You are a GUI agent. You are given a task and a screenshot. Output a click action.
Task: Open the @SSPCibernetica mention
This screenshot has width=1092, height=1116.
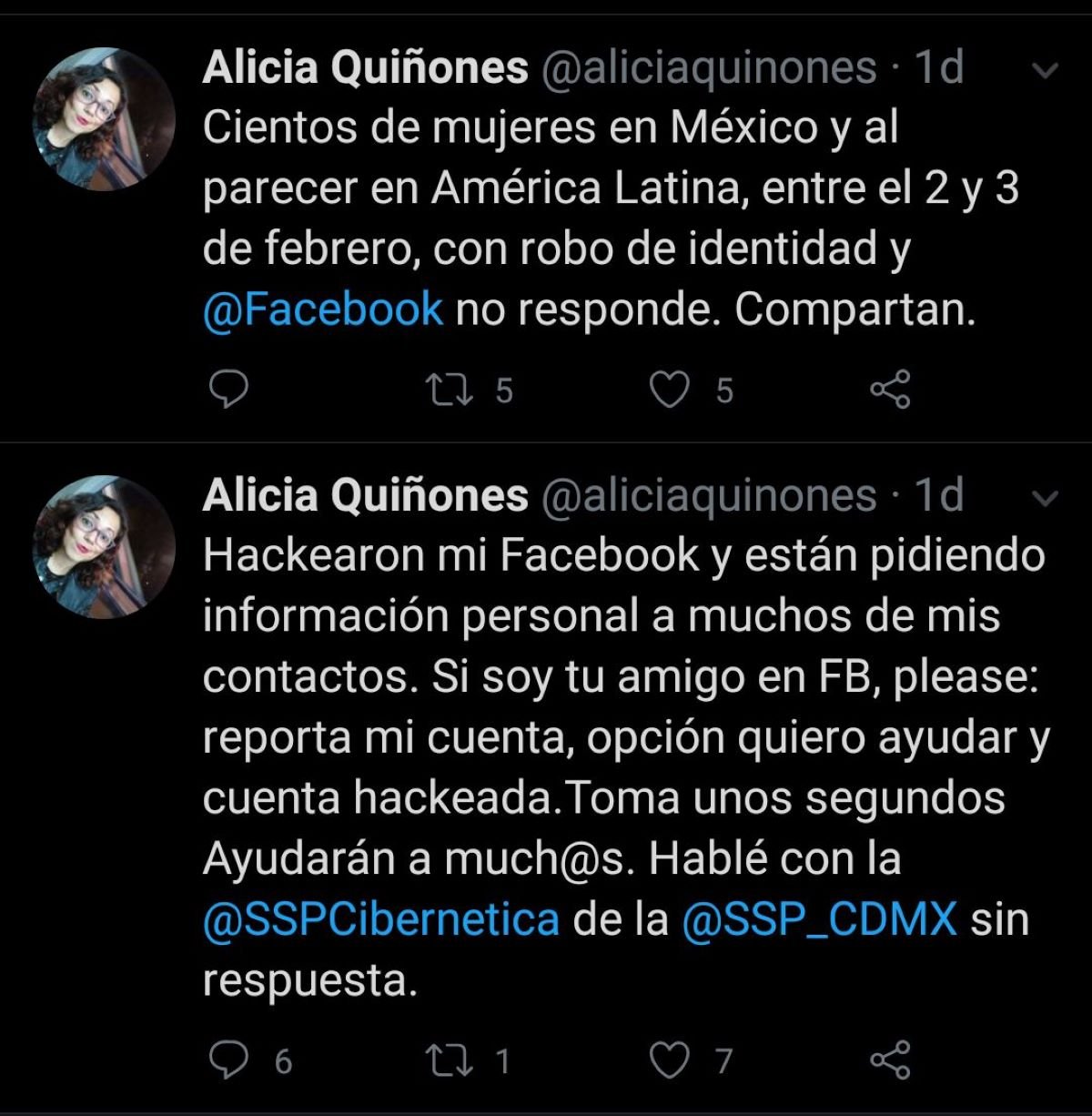pos(380,919)
